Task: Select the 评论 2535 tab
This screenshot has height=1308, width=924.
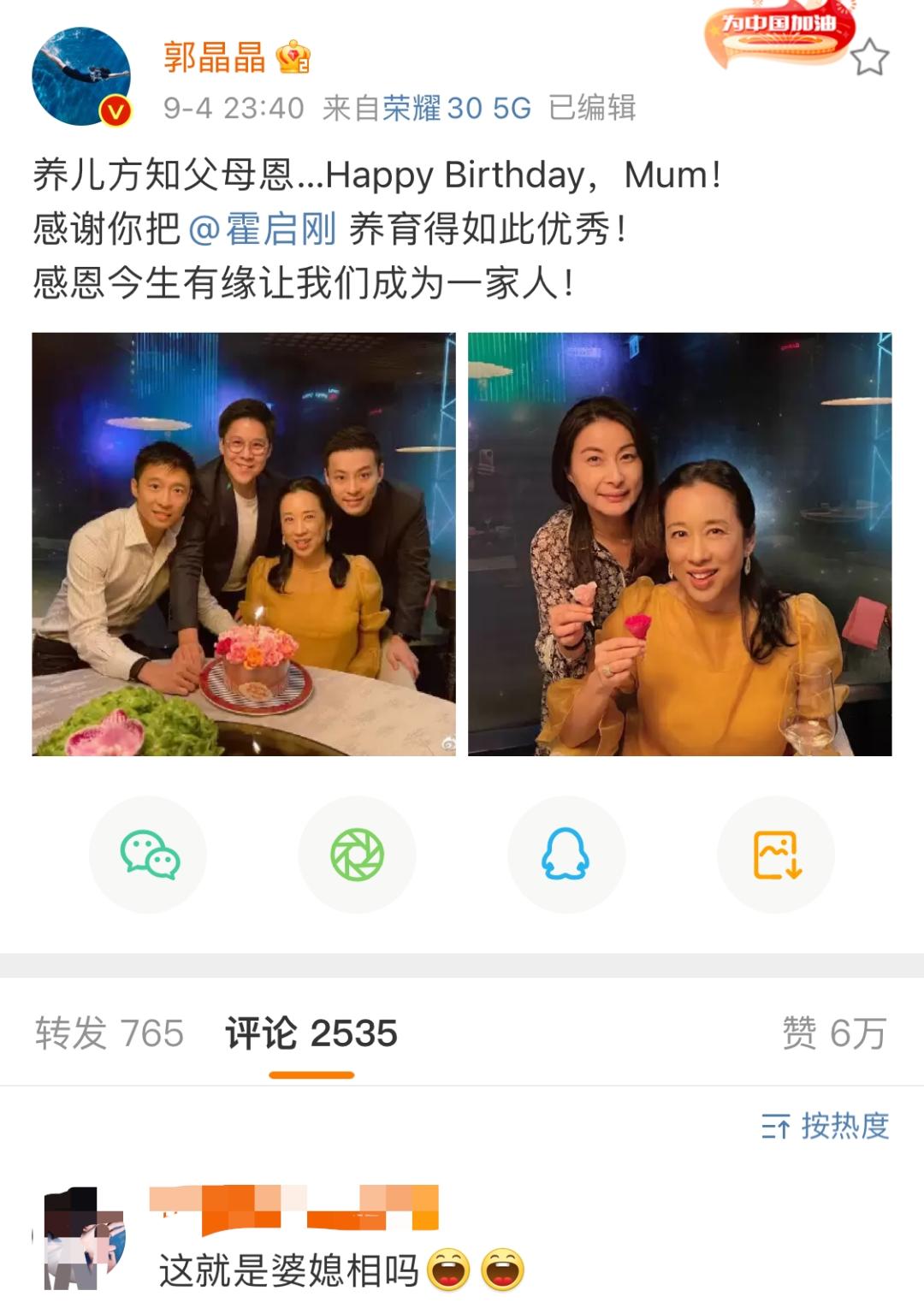Action: tap(311, 1033)
